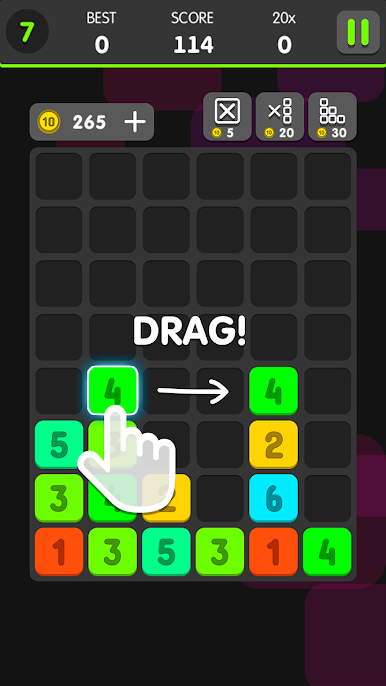
Task: Pause the game
Action: (x=358, y=32)
